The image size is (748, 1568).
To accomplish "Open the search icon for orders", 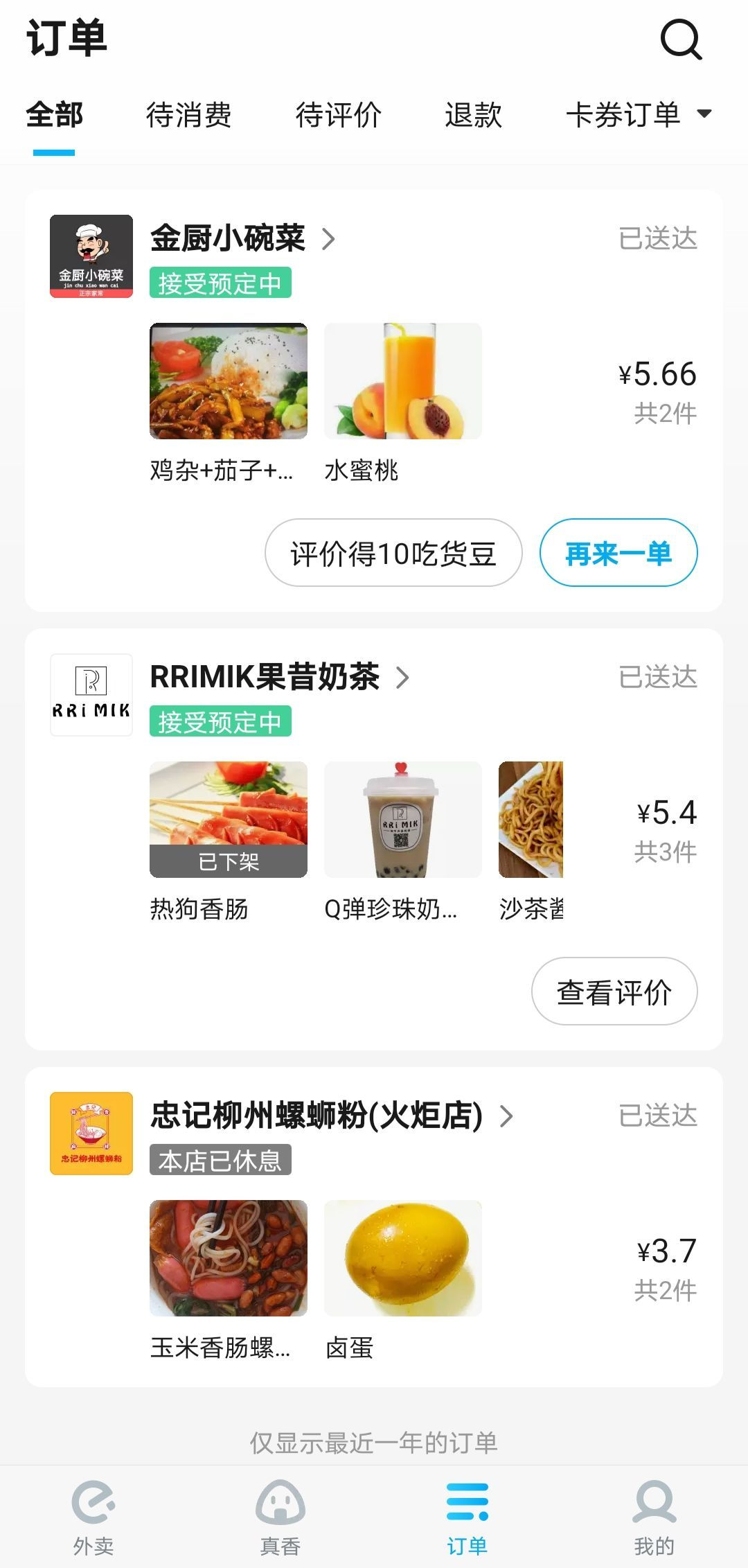I will [681, 39].
